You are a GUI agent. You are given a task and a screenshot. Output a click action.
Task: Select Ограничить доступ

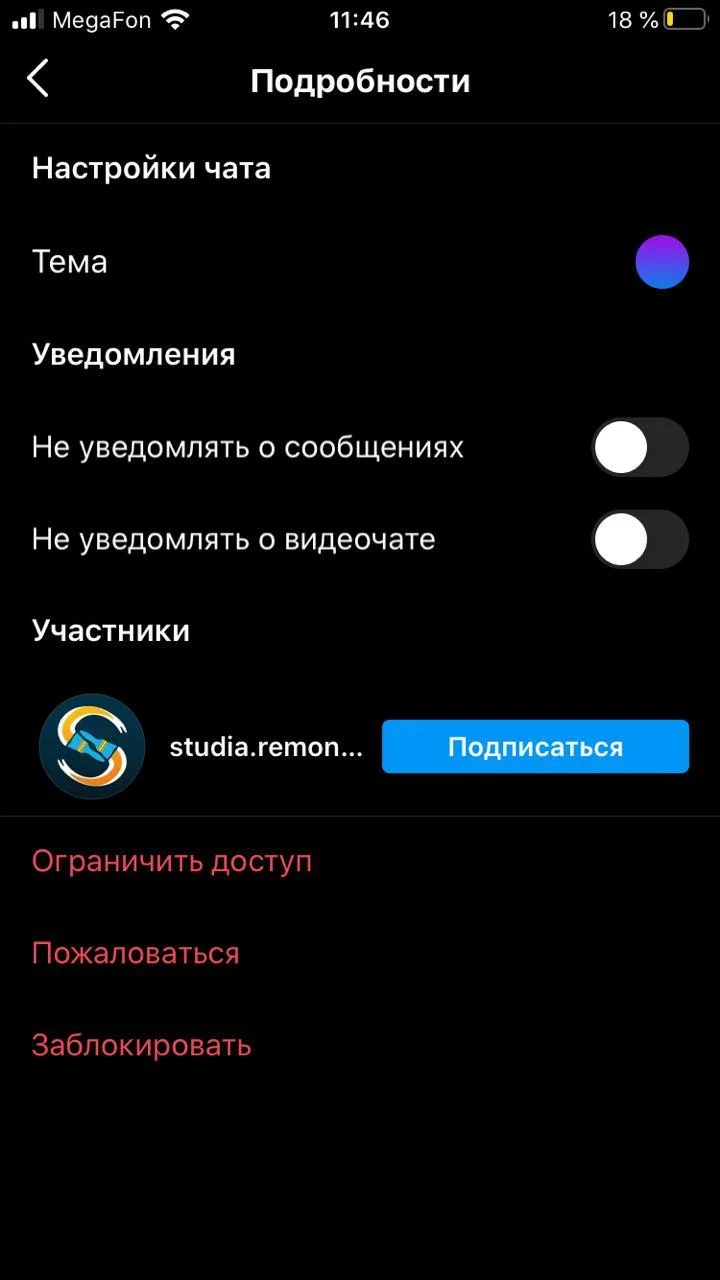172,861
